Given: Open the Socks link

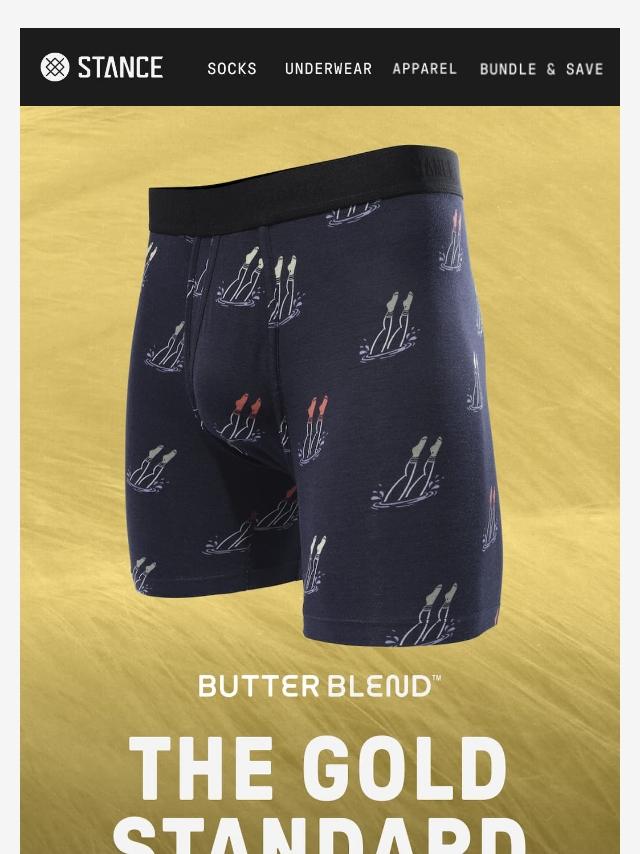Looking at the screenshot, I should point(232,69).
